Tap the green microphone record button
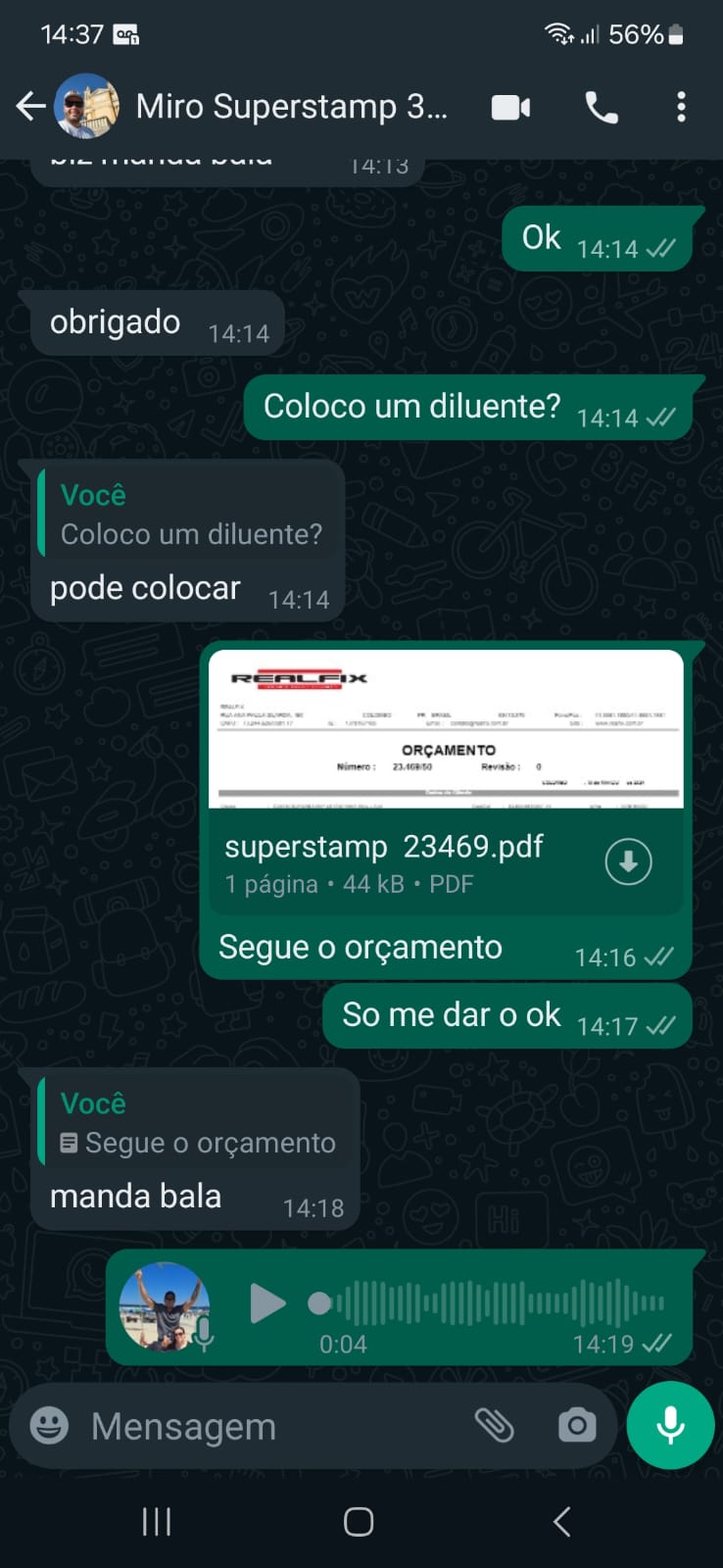This screenshot has height=1568, width=723. [670, 1426]
